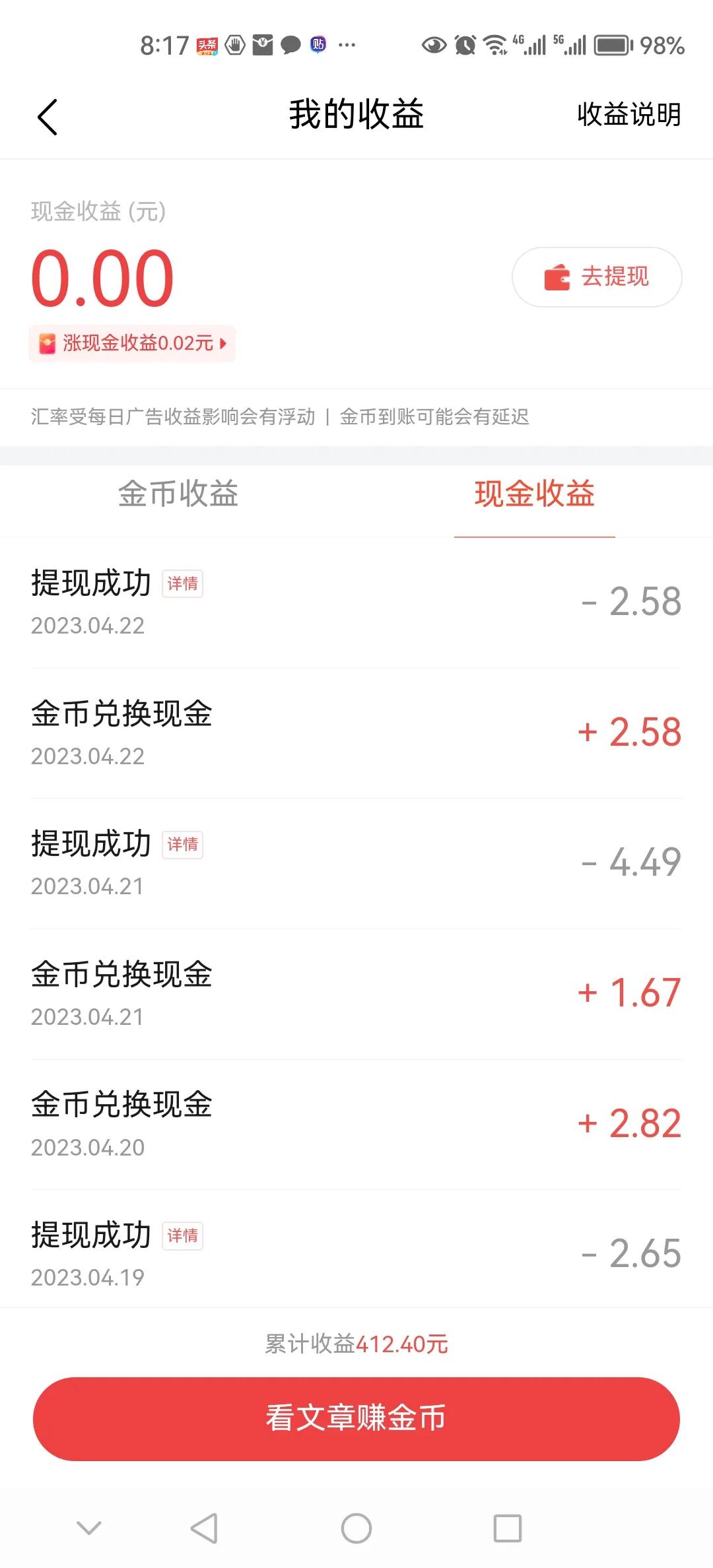Tap the 看文章赚金币 button
Viewport: 713px width, 1568px height.
356,1419
